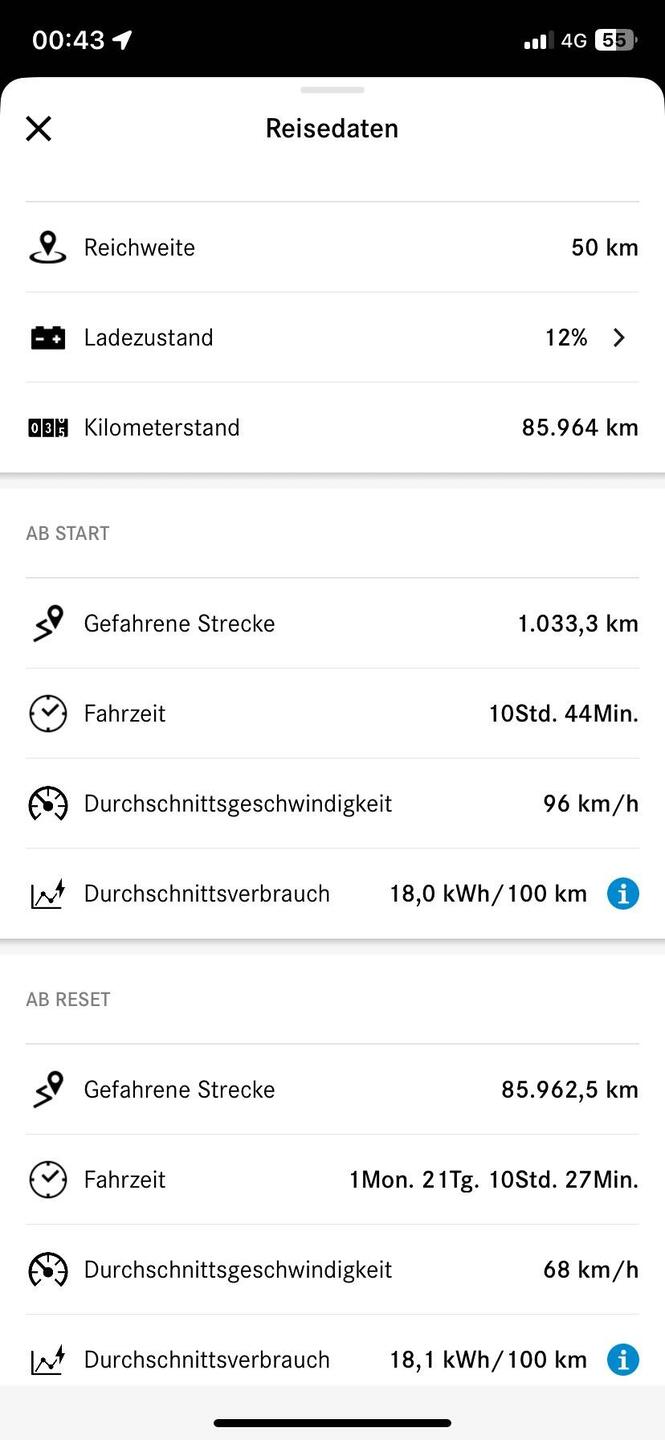
Task: Close the Reisedaten sheet
Action: click(x=38, y=128)
